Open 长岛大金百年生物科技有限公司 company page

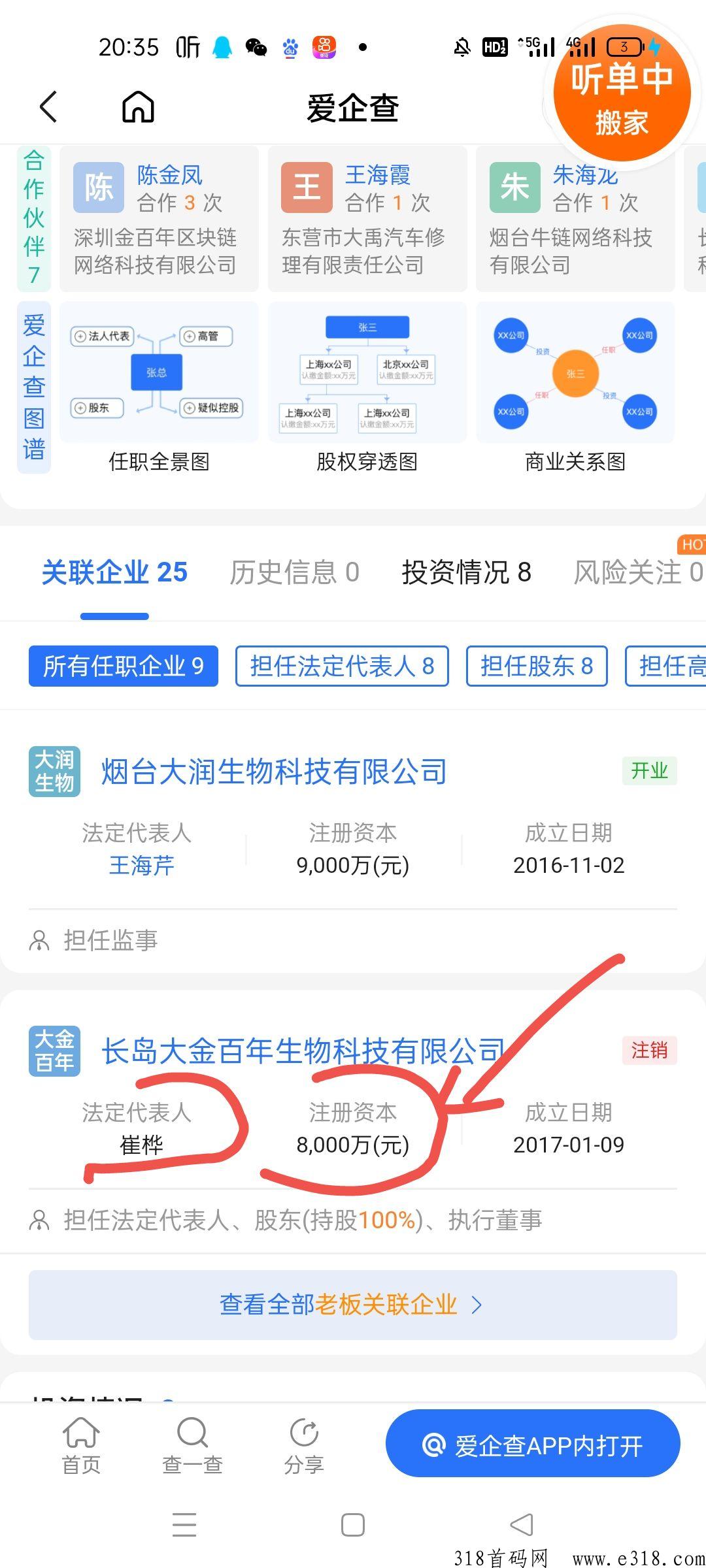pos(303,1052)
